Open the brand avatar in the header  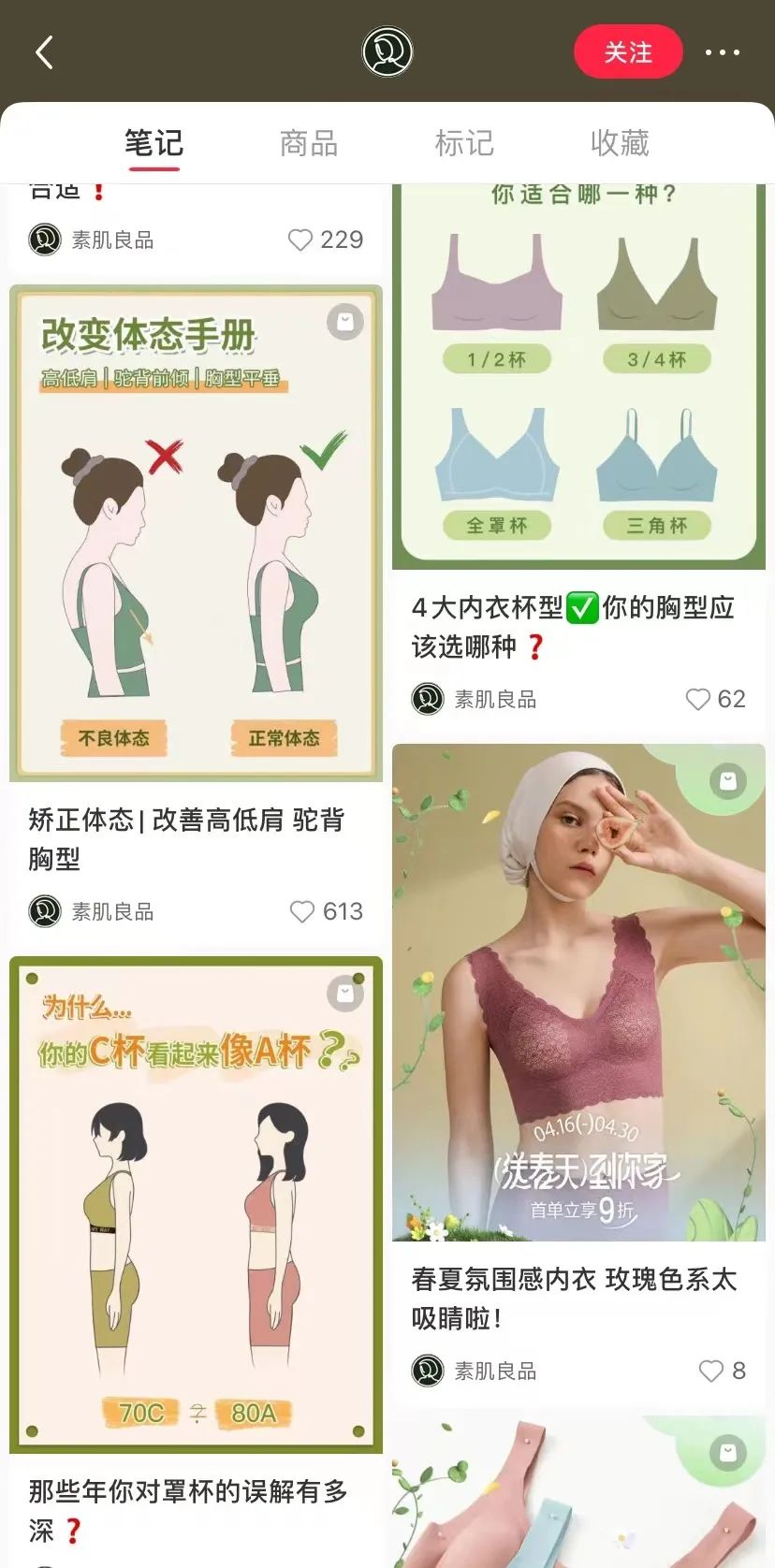387,51
